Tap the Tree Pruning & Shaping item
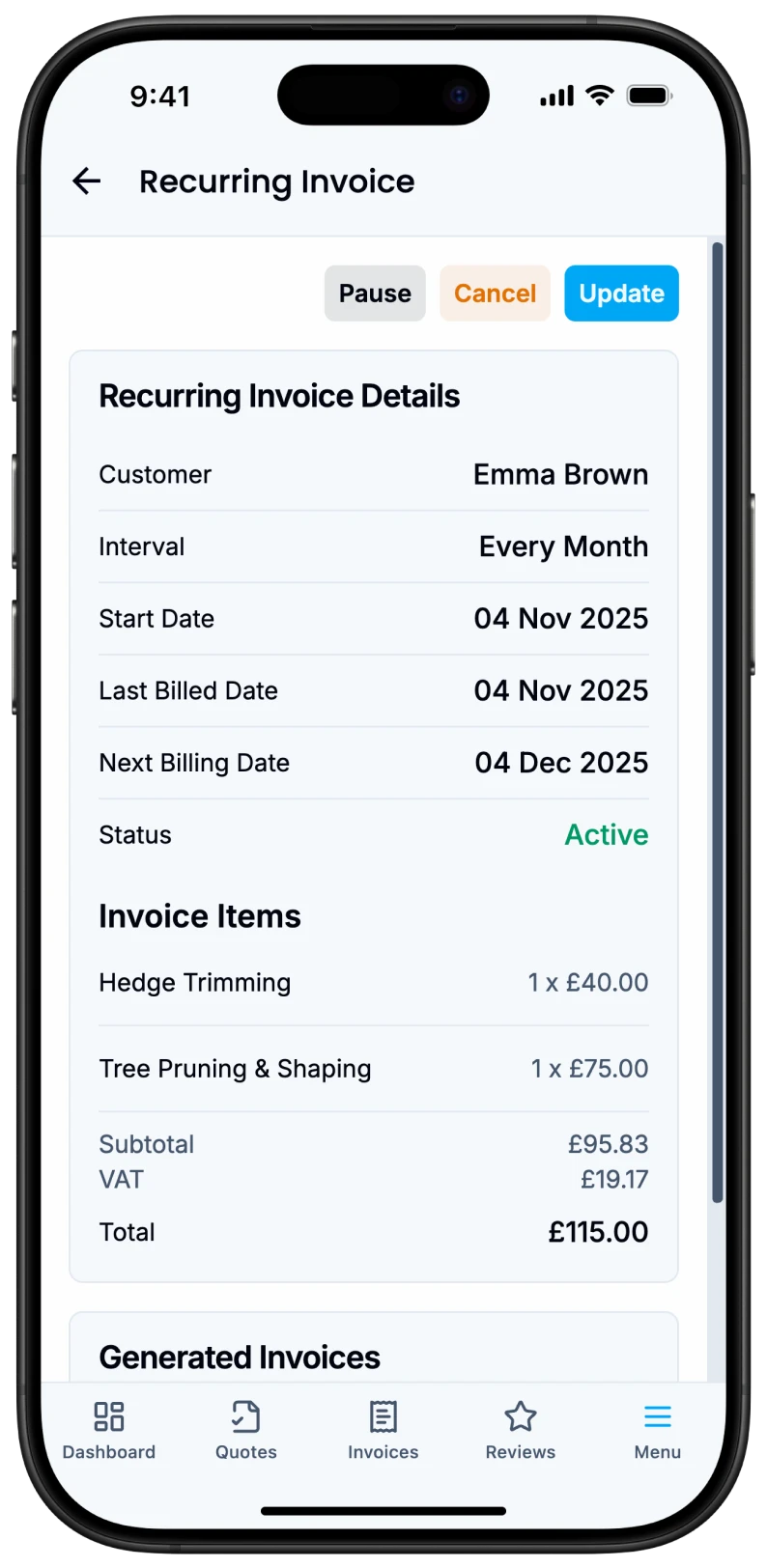This screenshot has height=1568, width=767. (235, 1068)
